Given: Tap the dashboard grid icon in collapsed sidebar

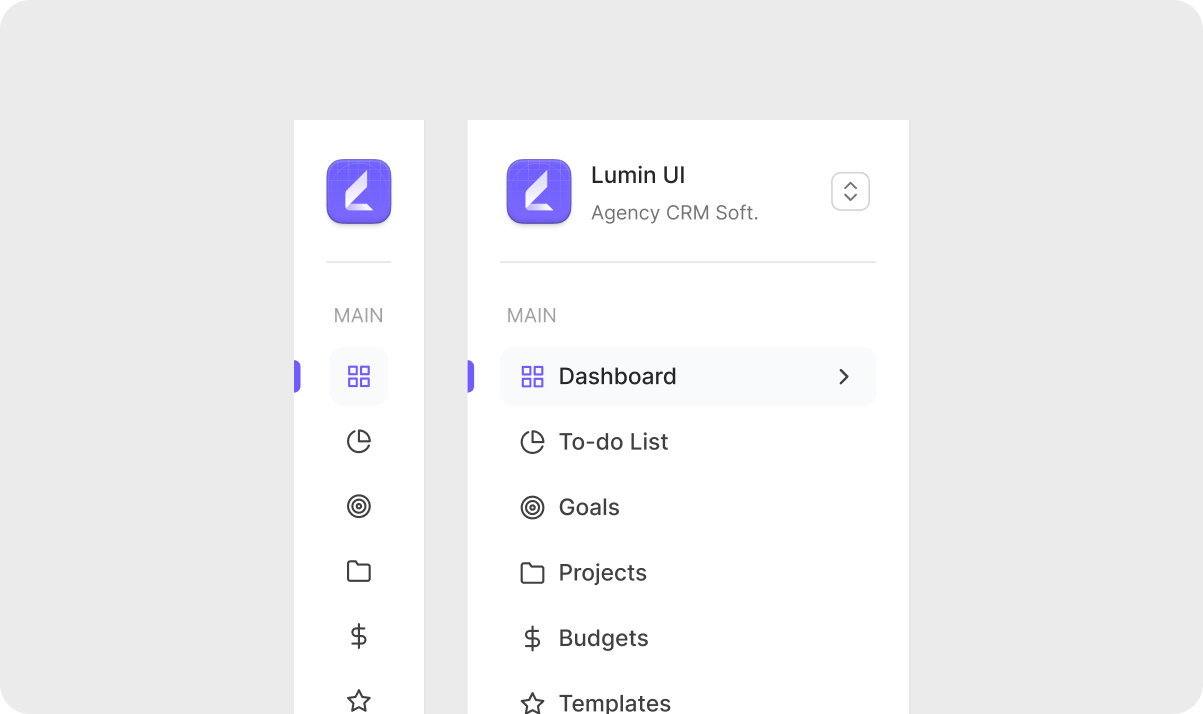Looking at the screenshot, I should pos(359,377).
